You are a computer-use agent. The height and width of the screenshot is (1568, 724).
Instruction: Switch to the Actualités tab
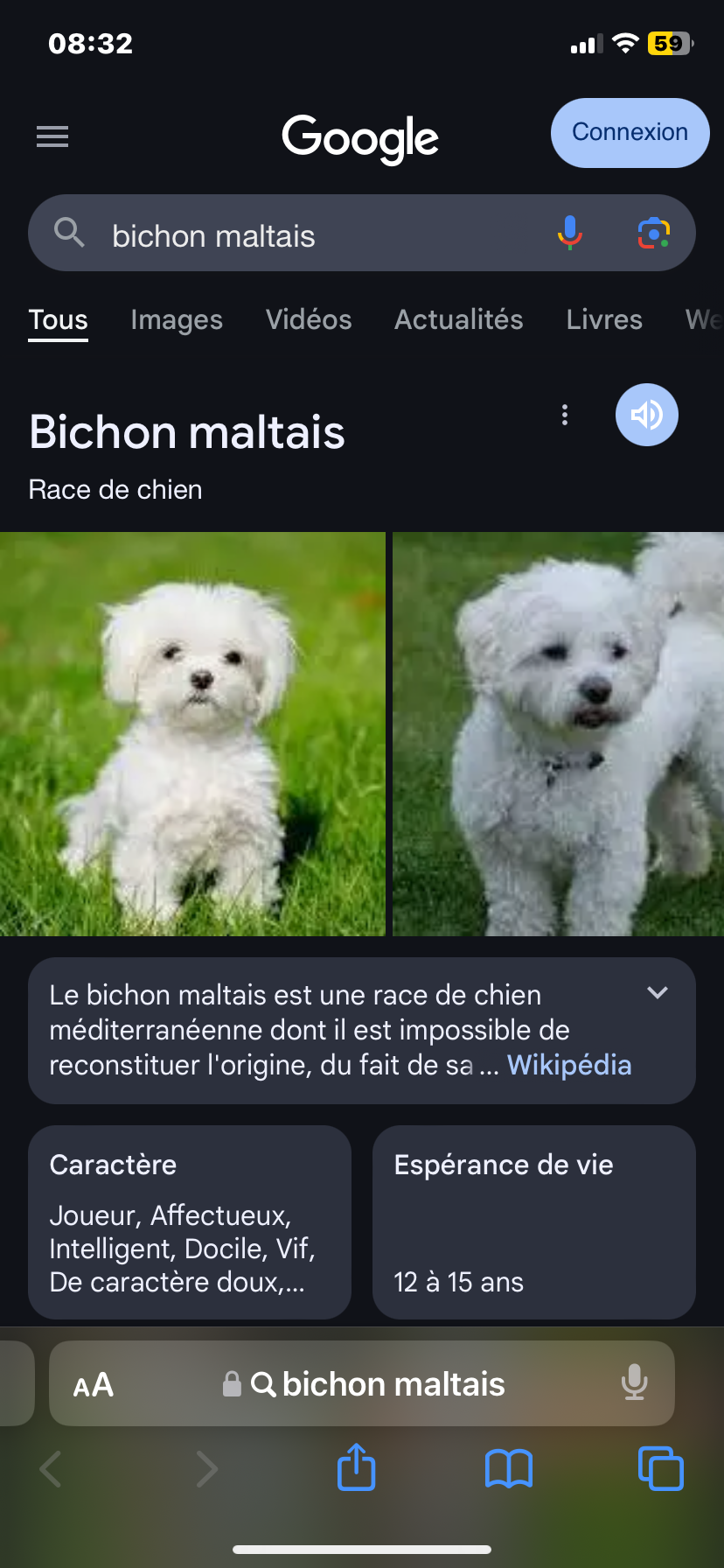pyautogui.click(x=458, y=320)
